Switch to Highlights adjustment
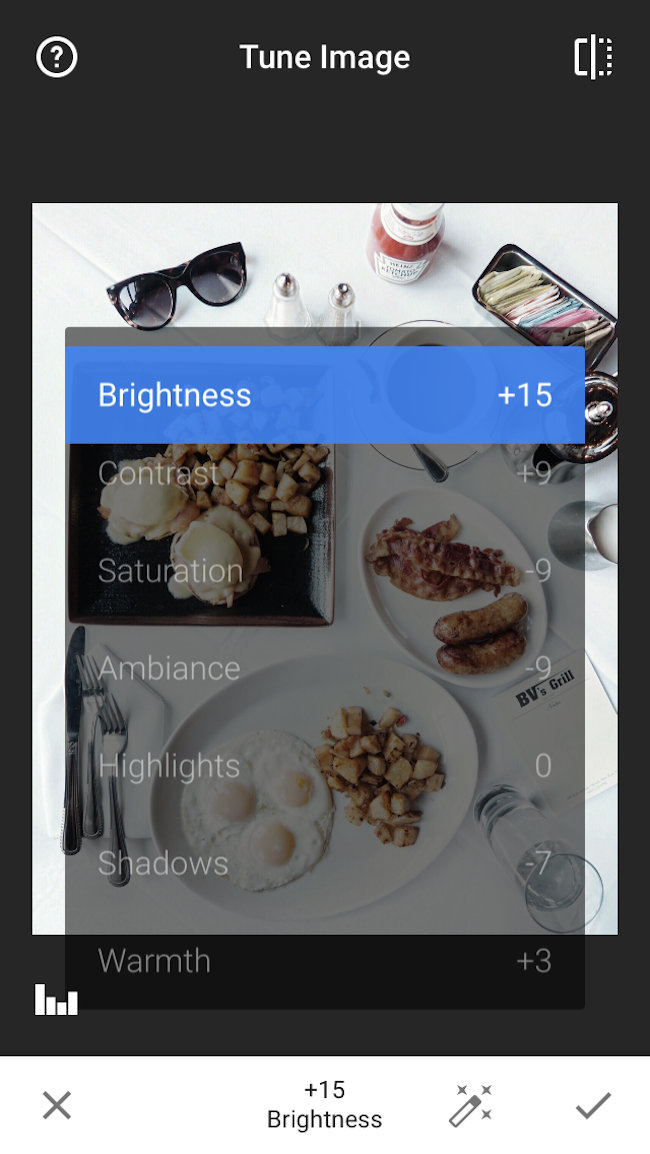Viewport: 650px width, 1154px height. click(325, 765)
